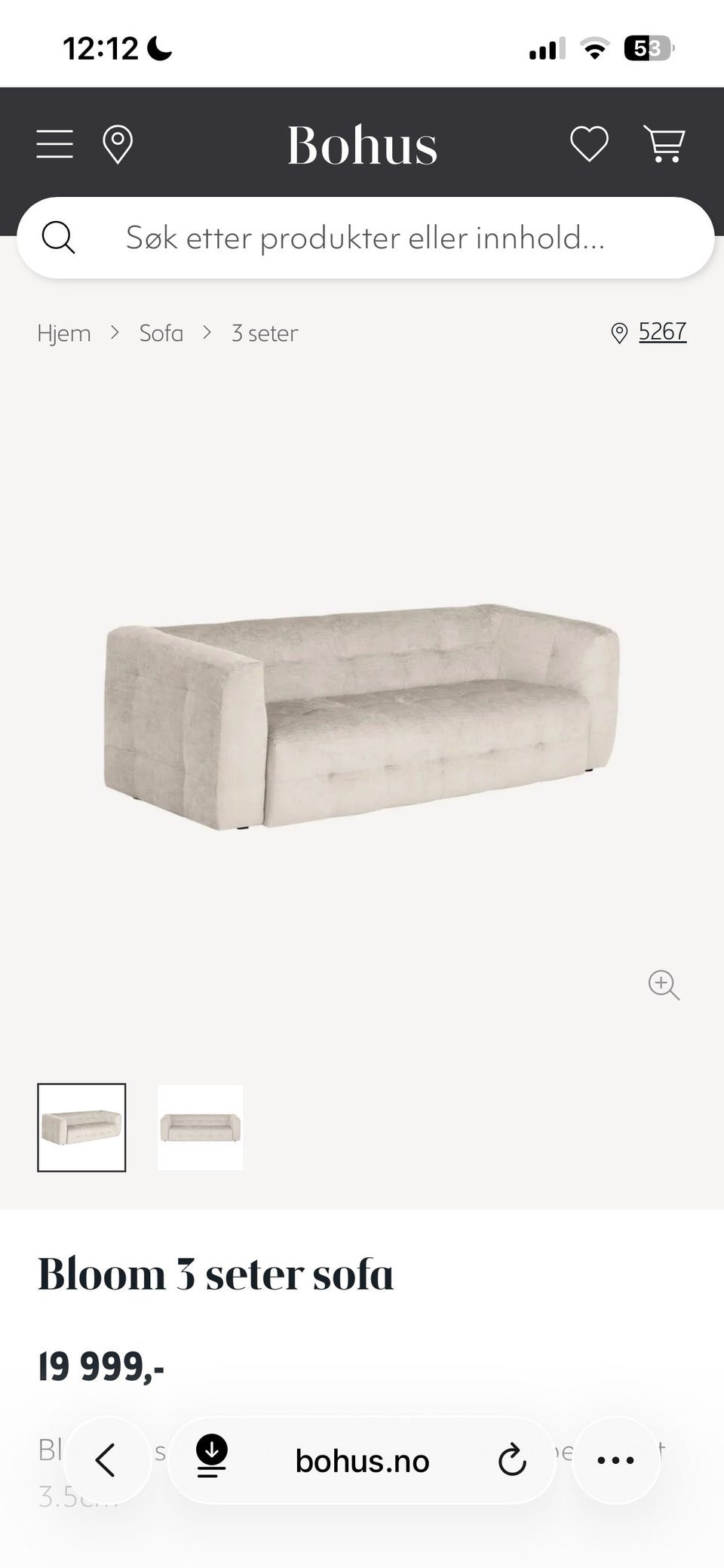Reload the bohus.no page

[x=512, y=1460]
